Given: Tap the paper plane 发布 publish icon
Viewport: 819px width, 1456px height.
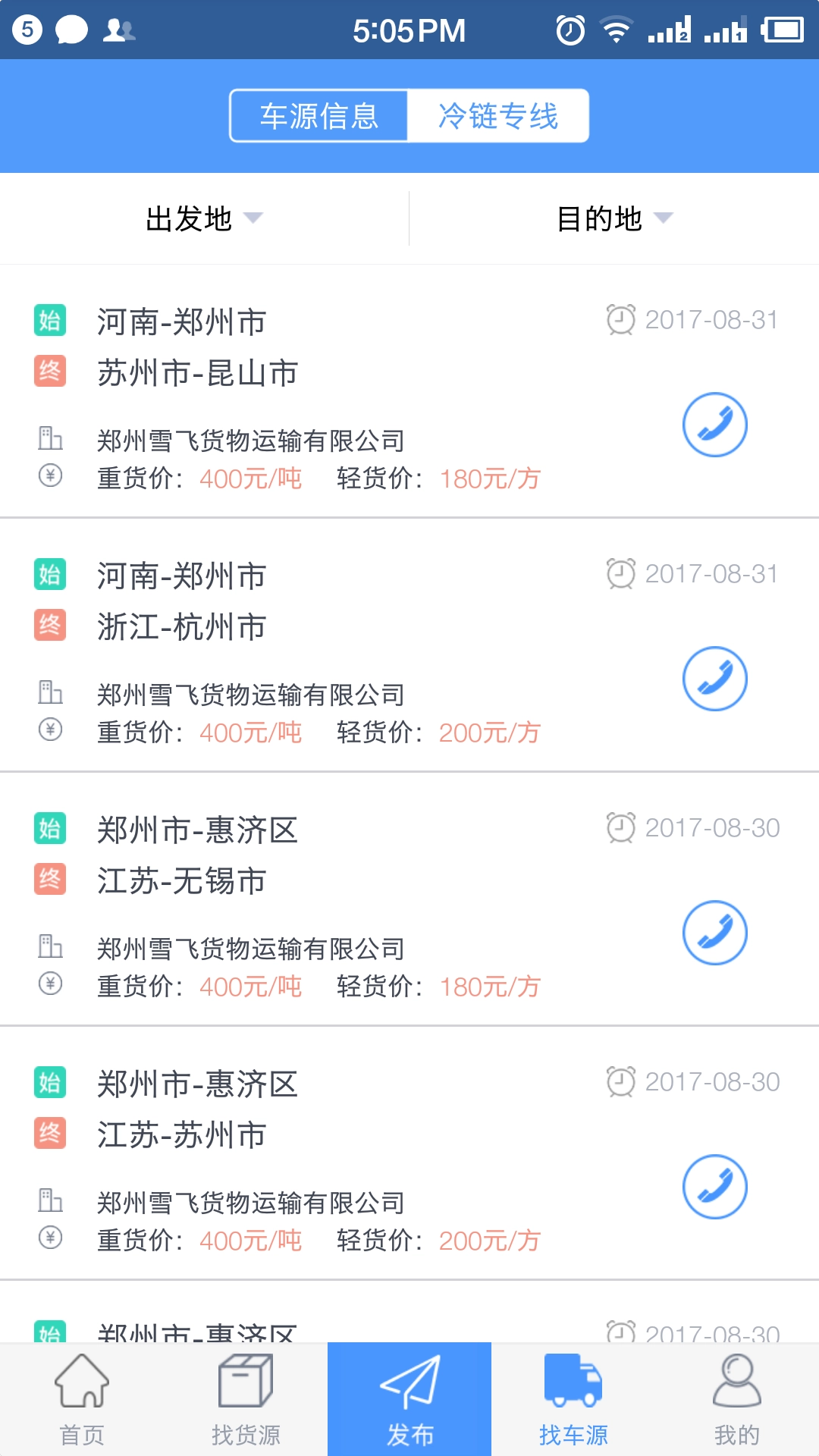Looking at the screenshot, I should pyautogui.click(x=409, y=1394).
